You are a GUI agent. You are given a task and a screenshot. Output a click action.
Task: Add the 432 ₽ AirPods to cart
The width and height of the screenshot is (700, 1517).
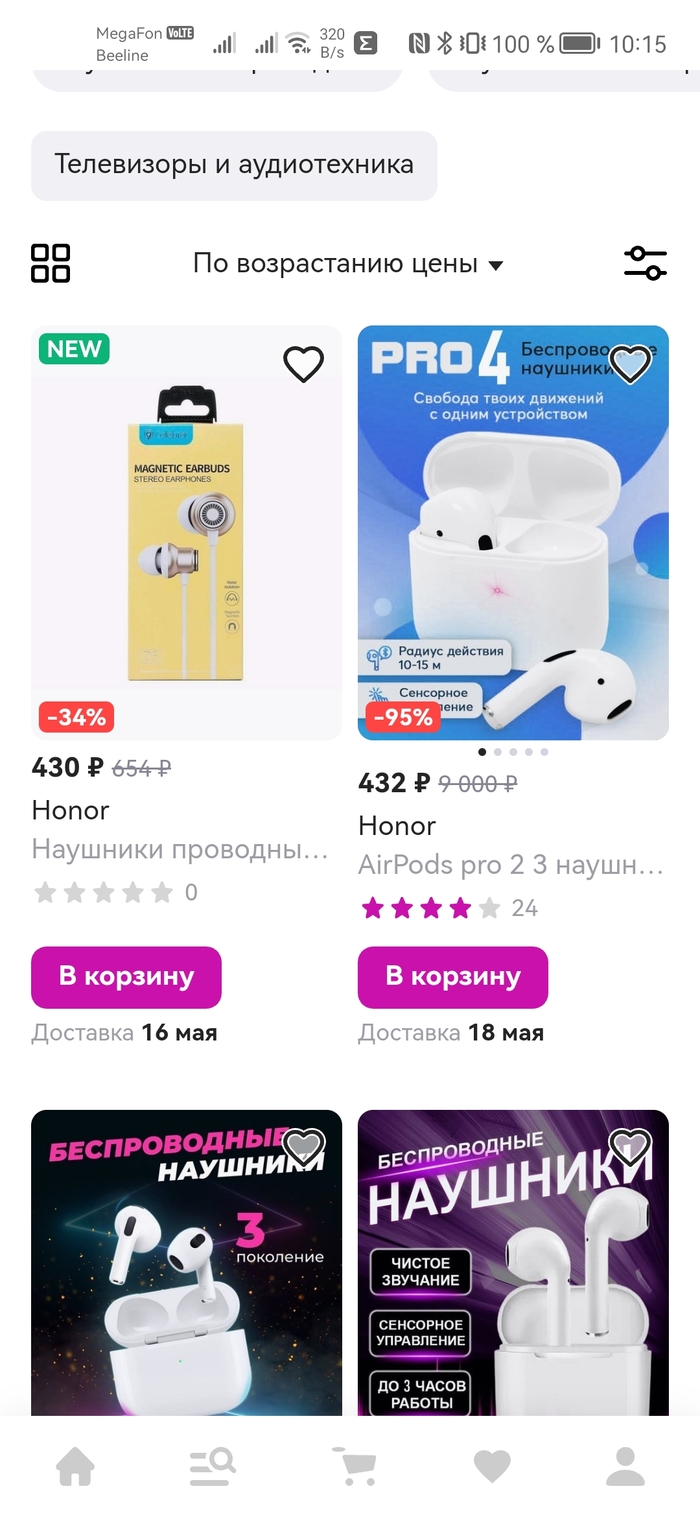point(453,977)
